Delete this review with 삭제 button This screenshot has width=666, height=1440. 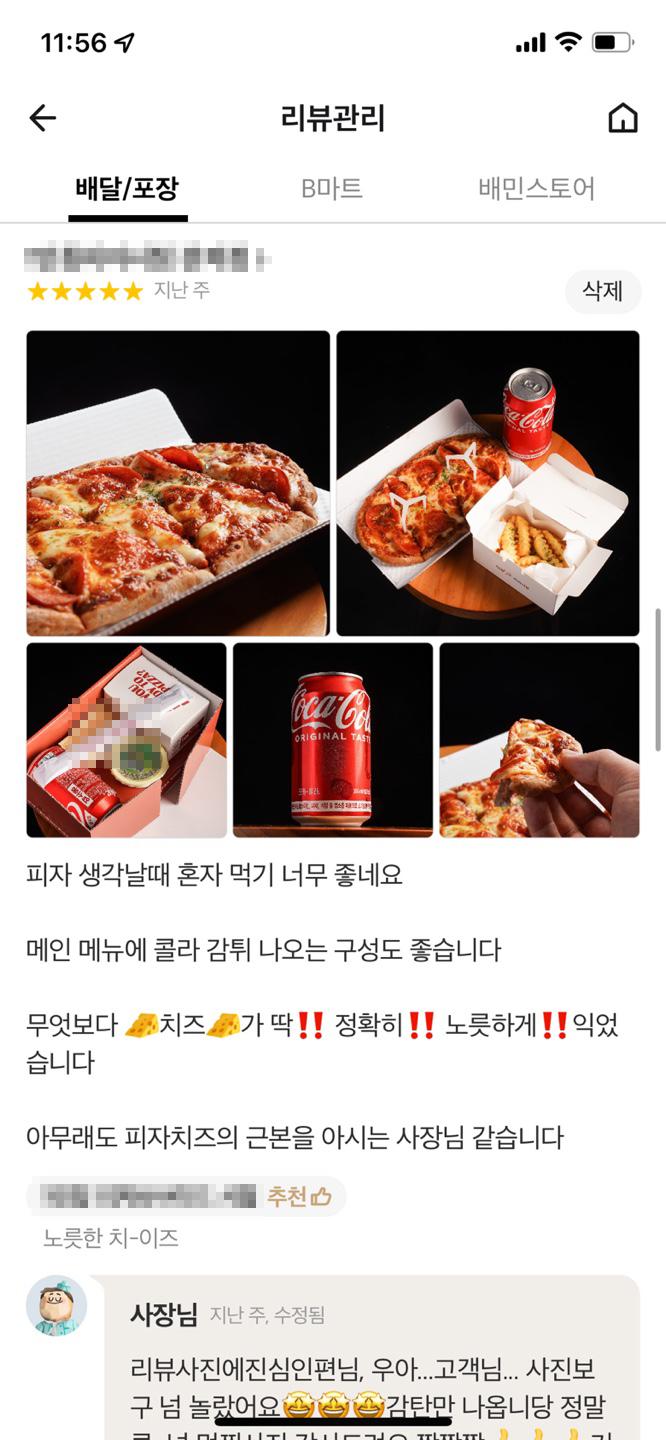click(602, 291)
